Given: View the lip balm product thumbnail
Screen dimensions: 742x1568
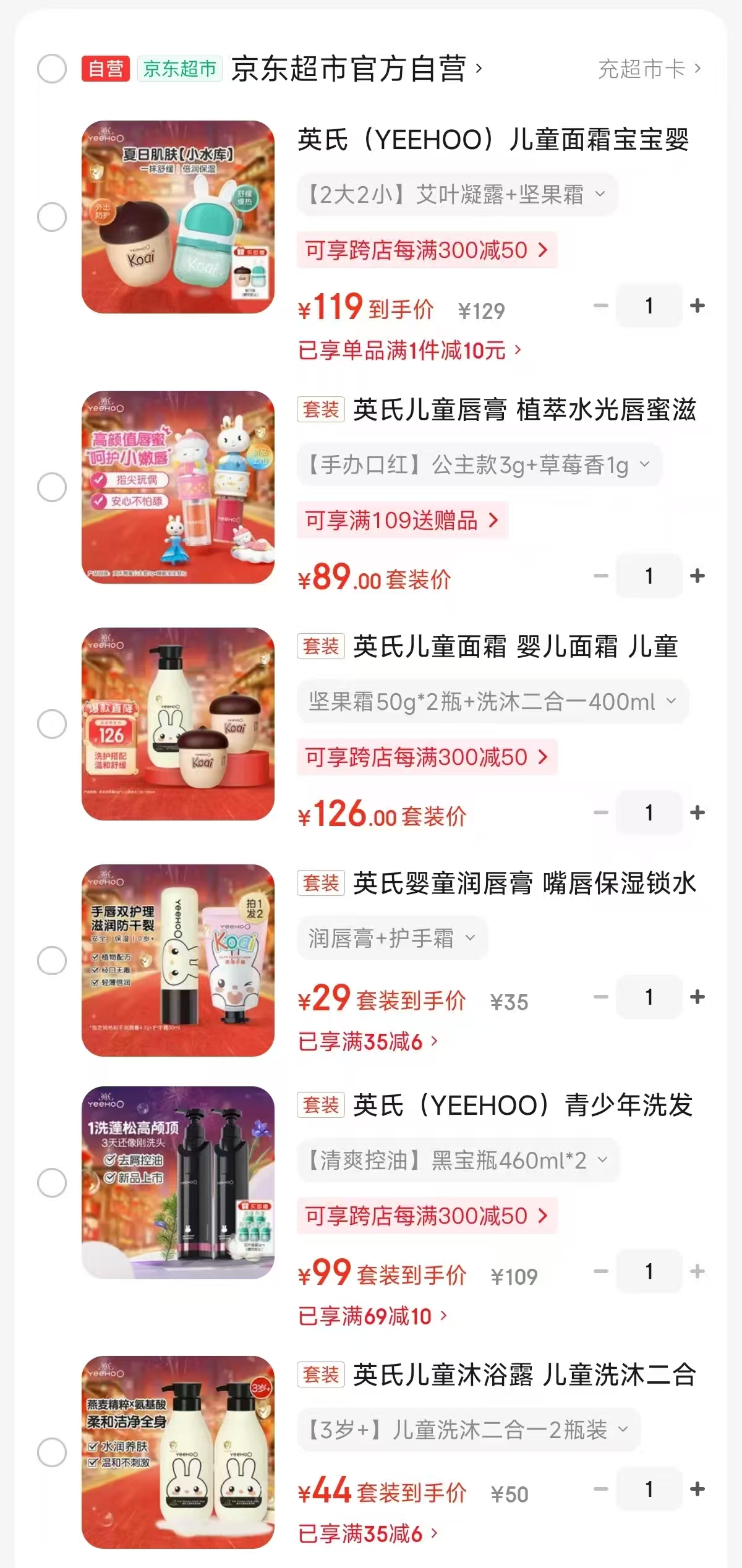Looking at the screenshot, I should click(x=178, y=488).
